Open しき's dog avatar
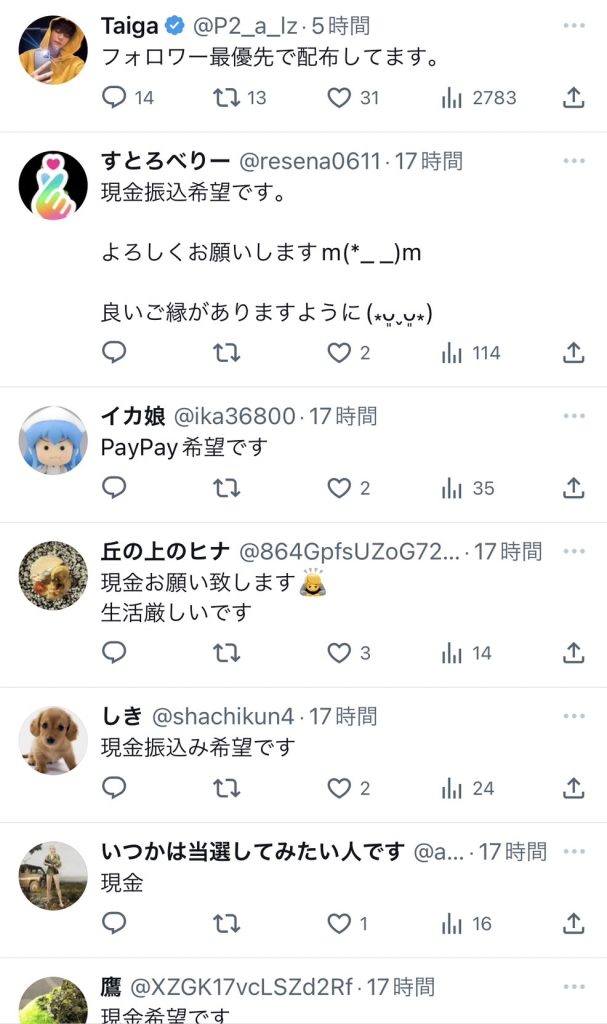 (x=53, y=740)
